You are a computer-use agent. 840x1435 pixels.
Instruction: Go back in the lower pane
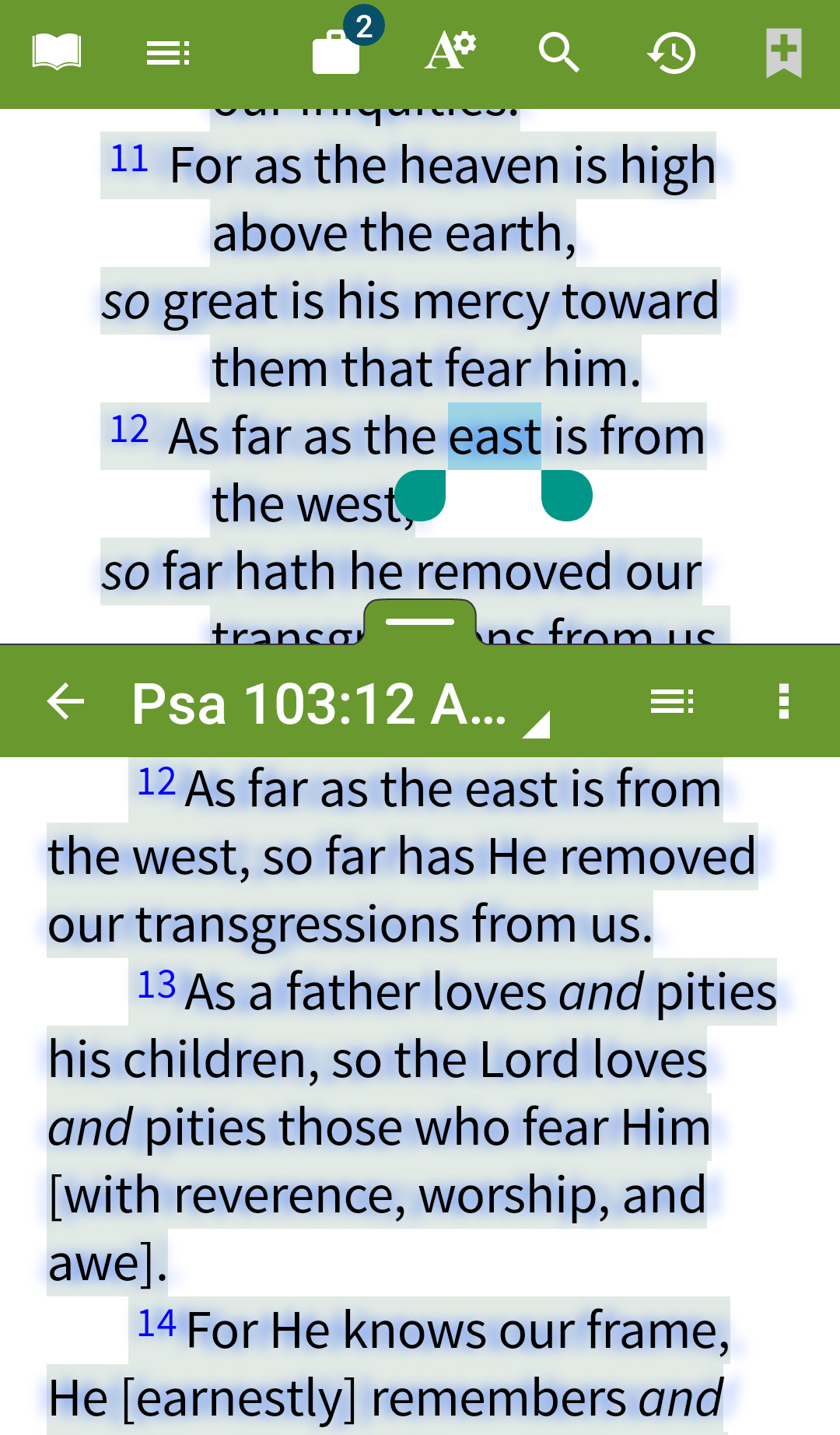66,702
